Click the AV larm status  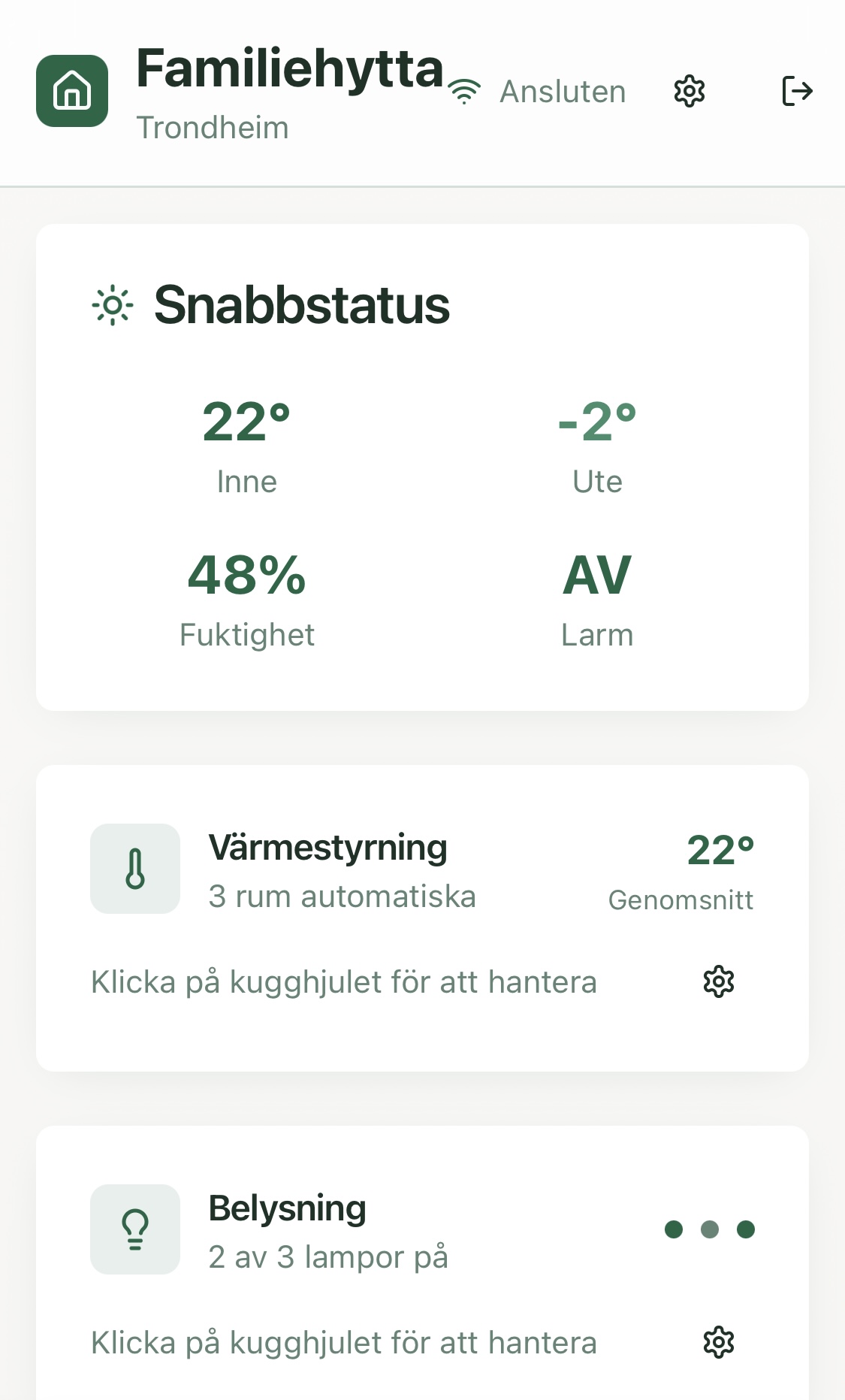click(596, 574)
